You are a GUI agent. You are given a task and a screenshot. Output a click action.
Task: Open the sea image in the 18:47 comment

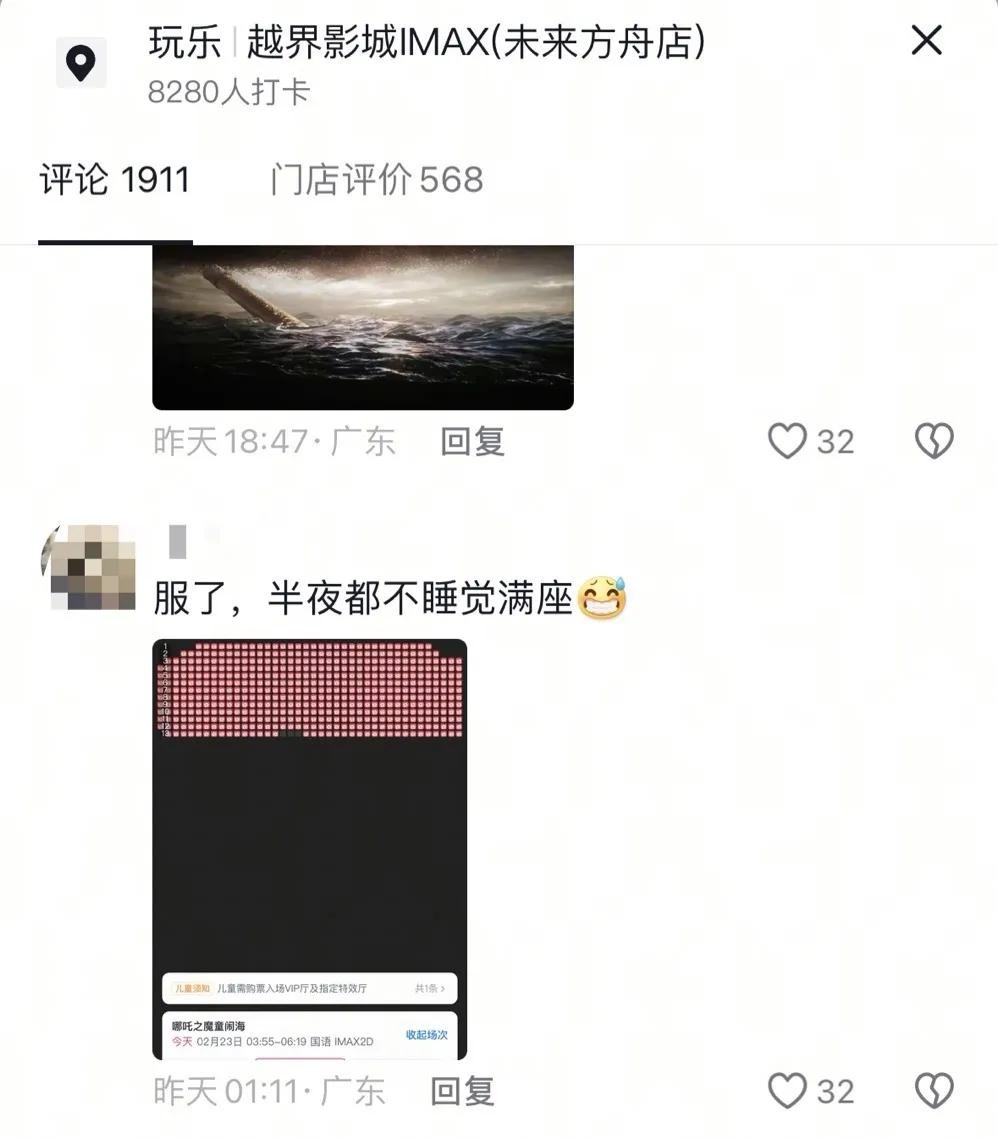click(x=362, y=326)
